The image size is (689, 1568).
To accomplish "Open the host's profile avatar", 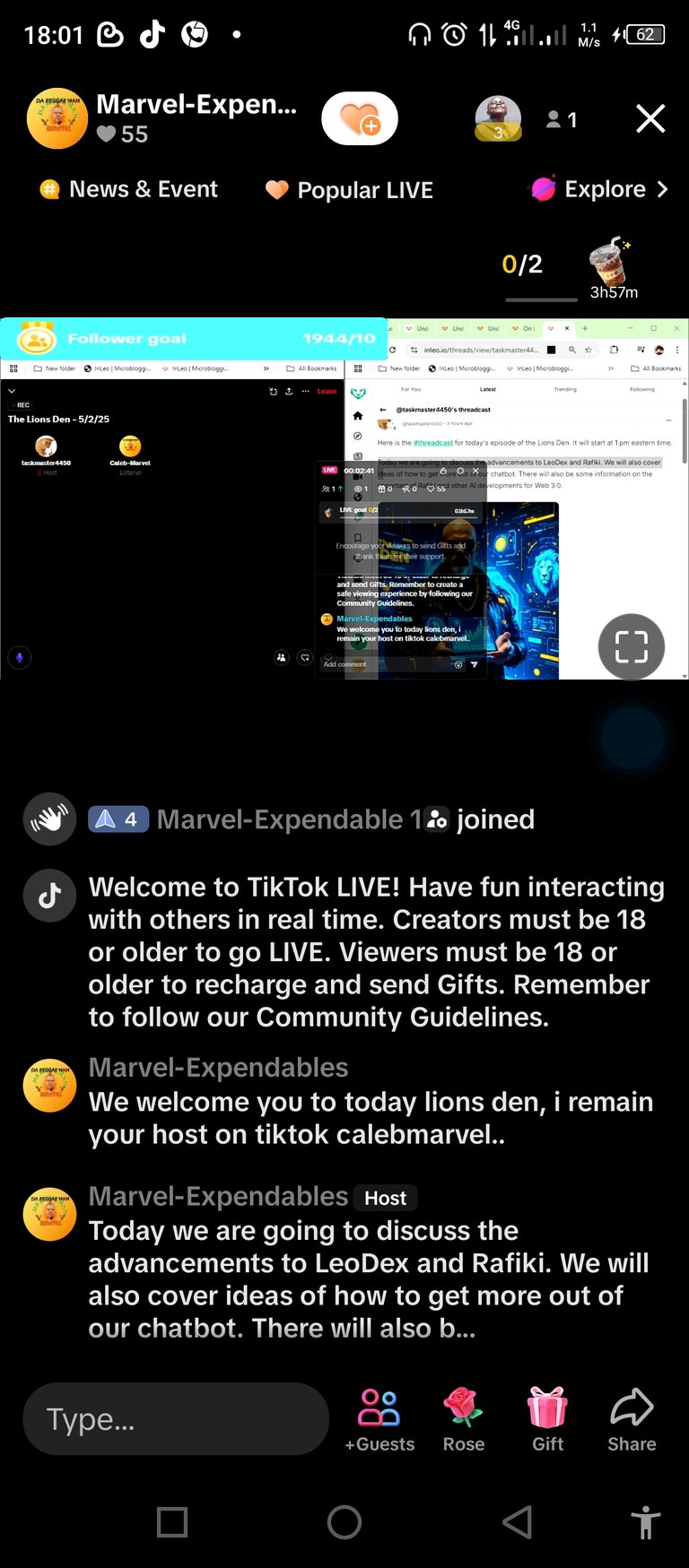I will click(x=57, y=118).
